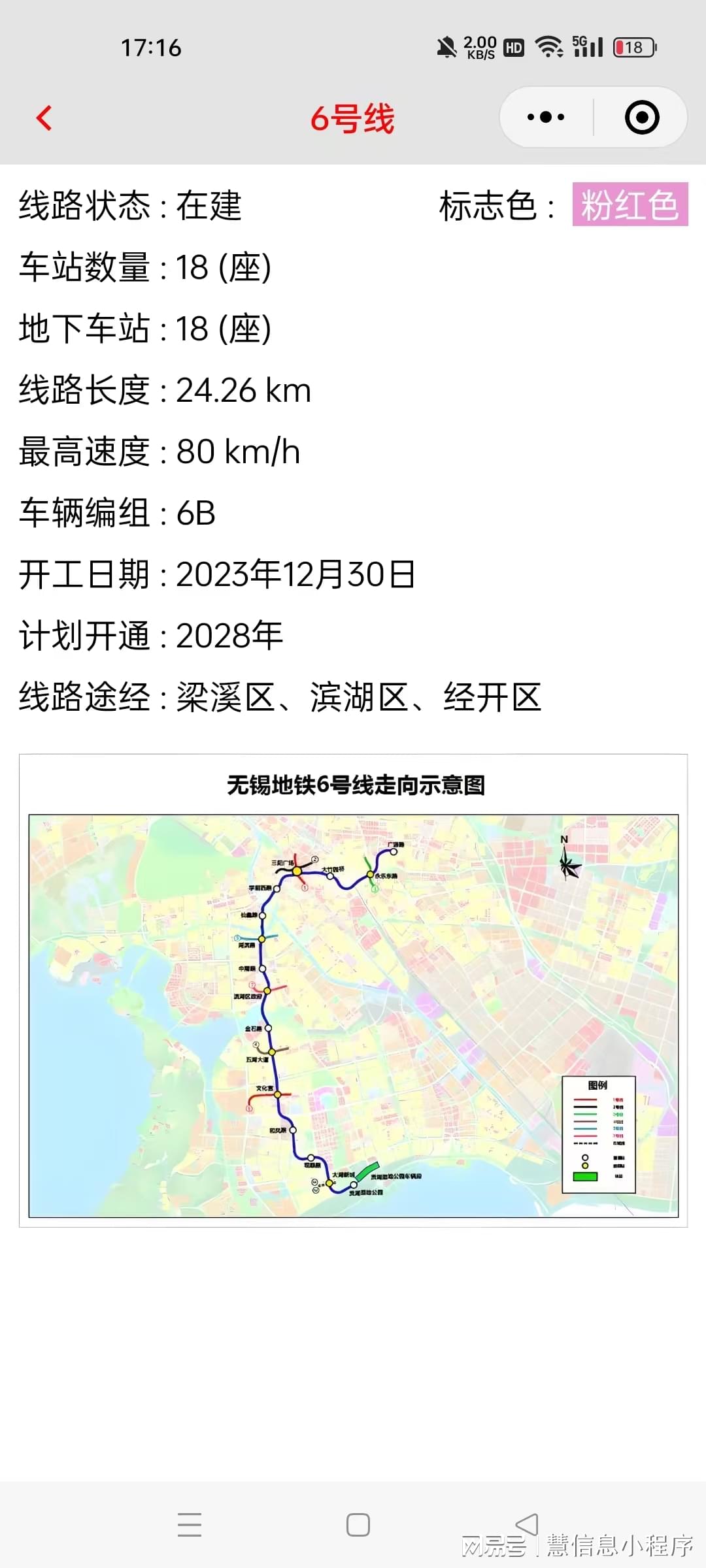This screenshot has width=706, height=1568.
Task: Close the mini program via circle button
Action: pyautogui.click(x=642, y=118)
